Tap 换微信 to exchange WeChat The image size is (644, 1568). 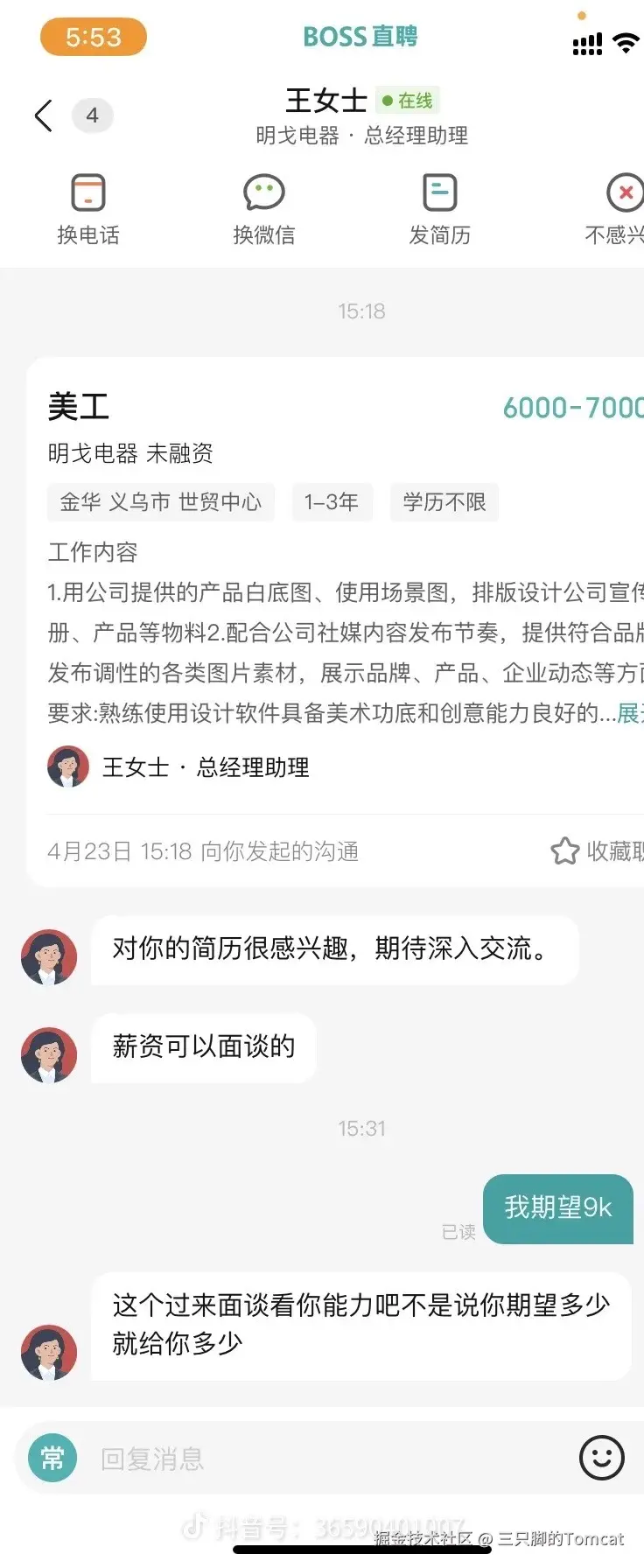(263, 208)
